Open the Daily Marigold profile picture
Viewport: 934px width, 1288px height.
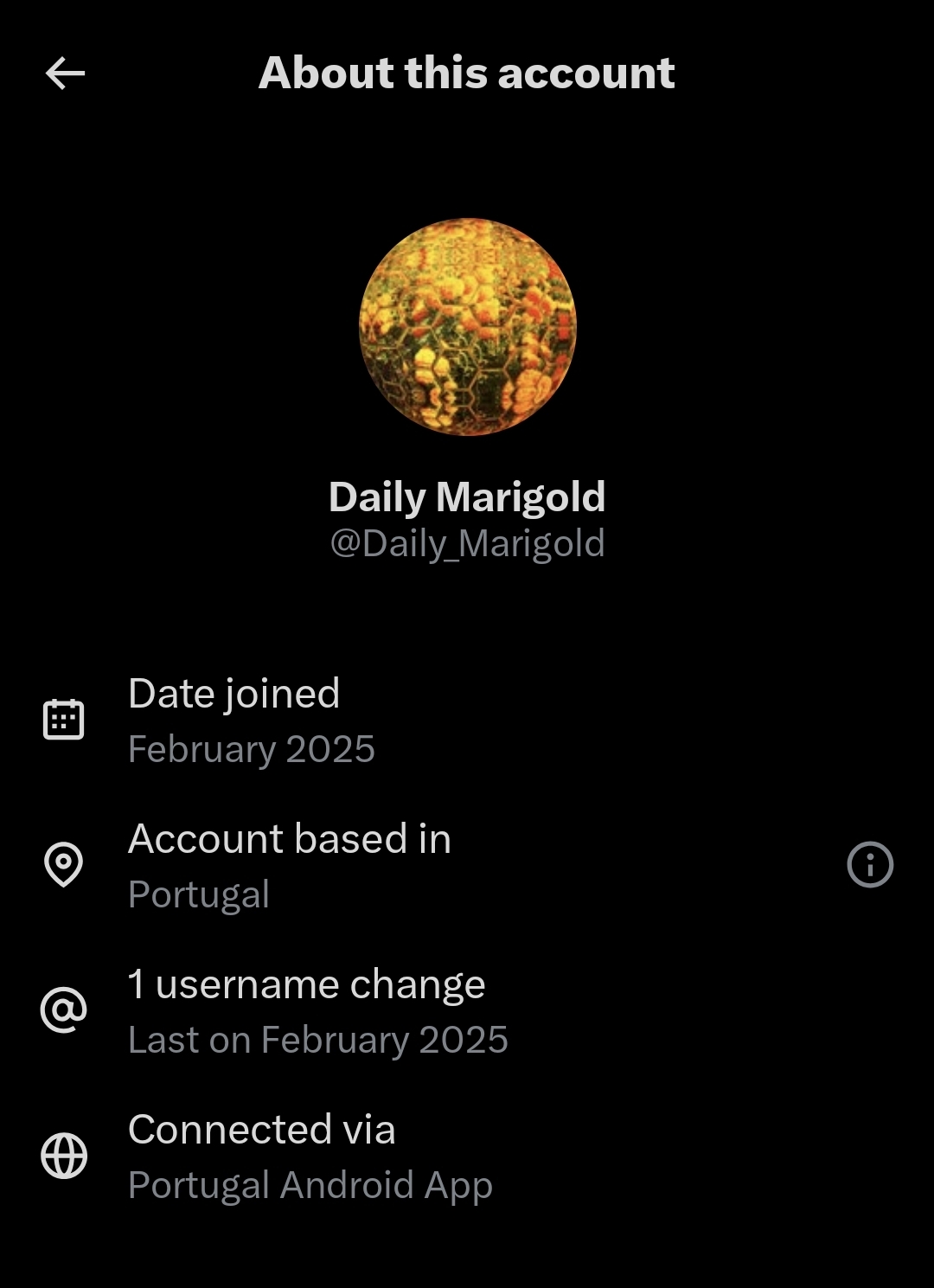[x=467, y=326]
